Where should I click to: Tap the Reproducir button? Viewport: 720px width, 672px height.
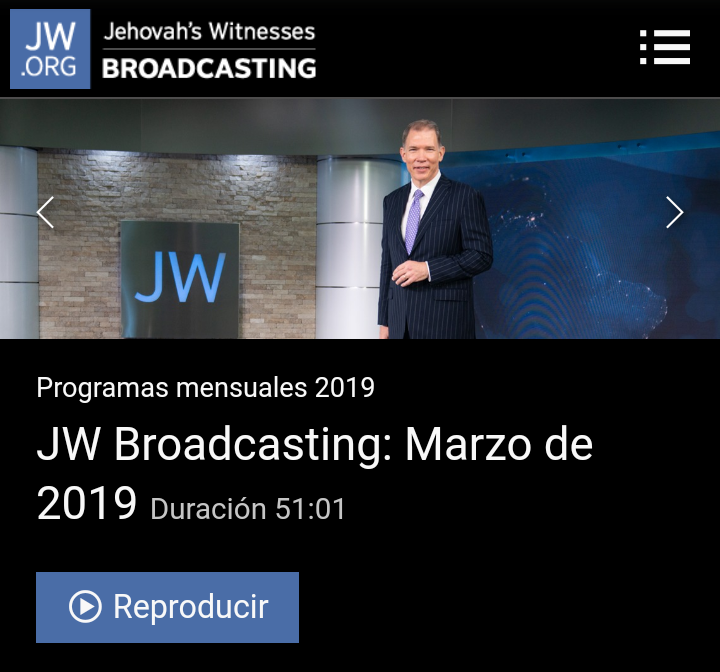tap(167, 607)
